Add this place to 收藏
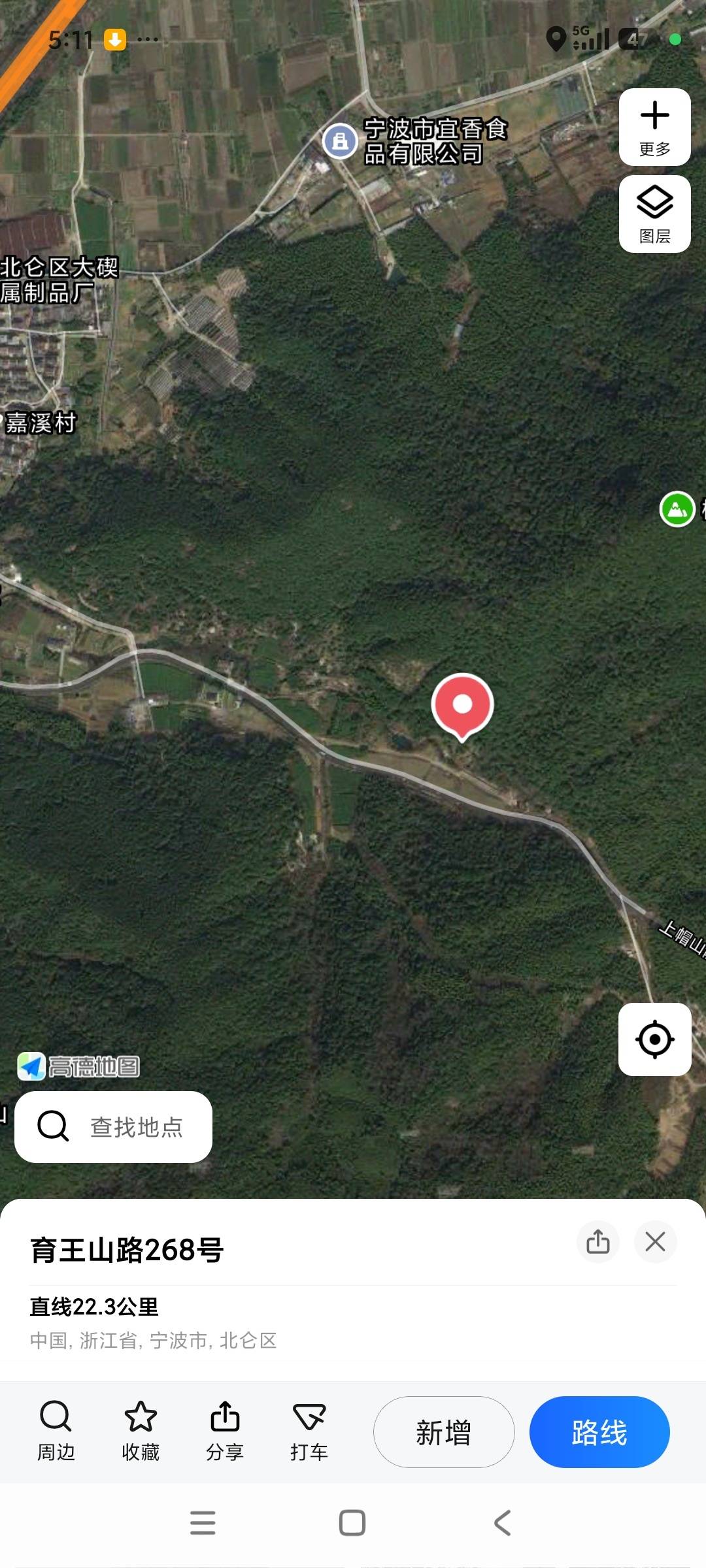 141,1431
